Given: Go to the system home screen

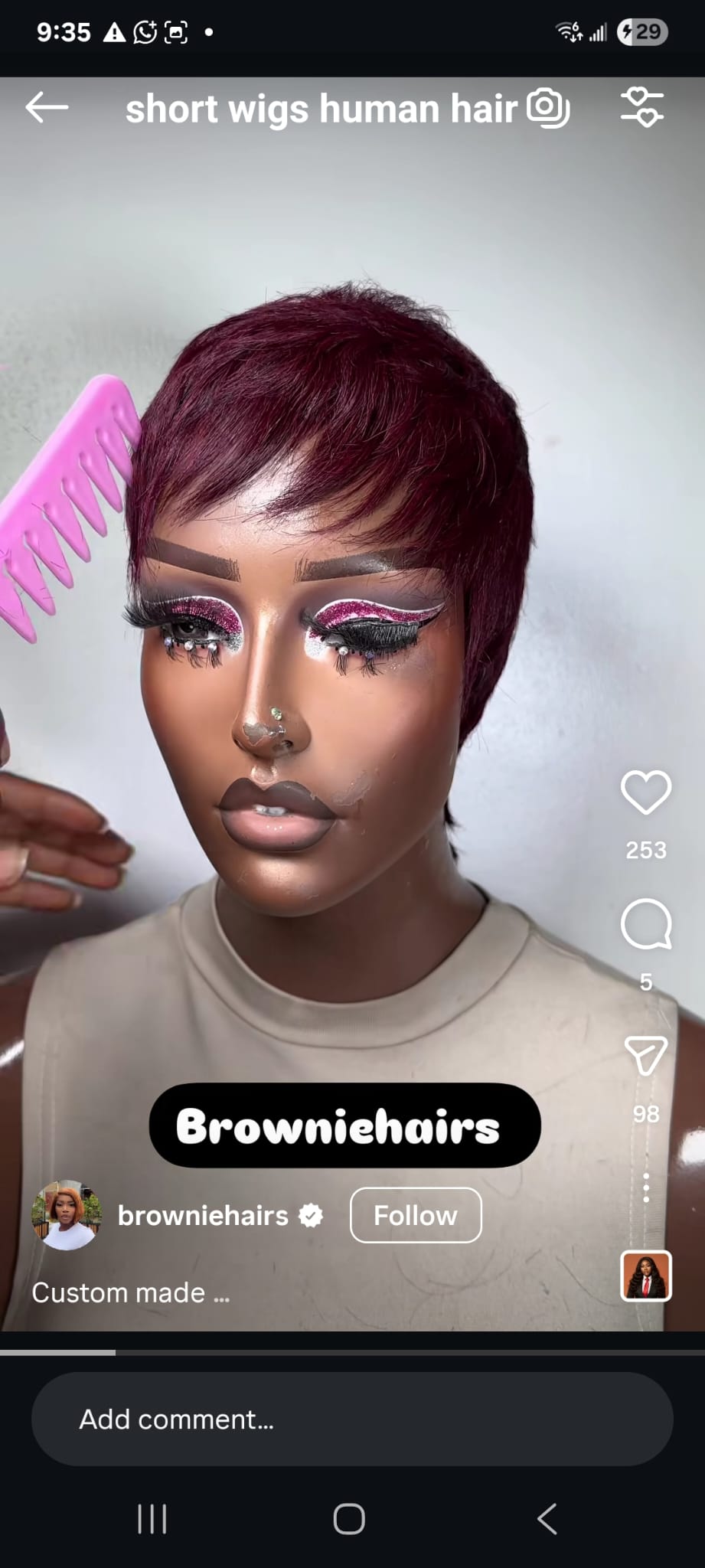Looking at the screenshot, I should (x=349, y=1519).
